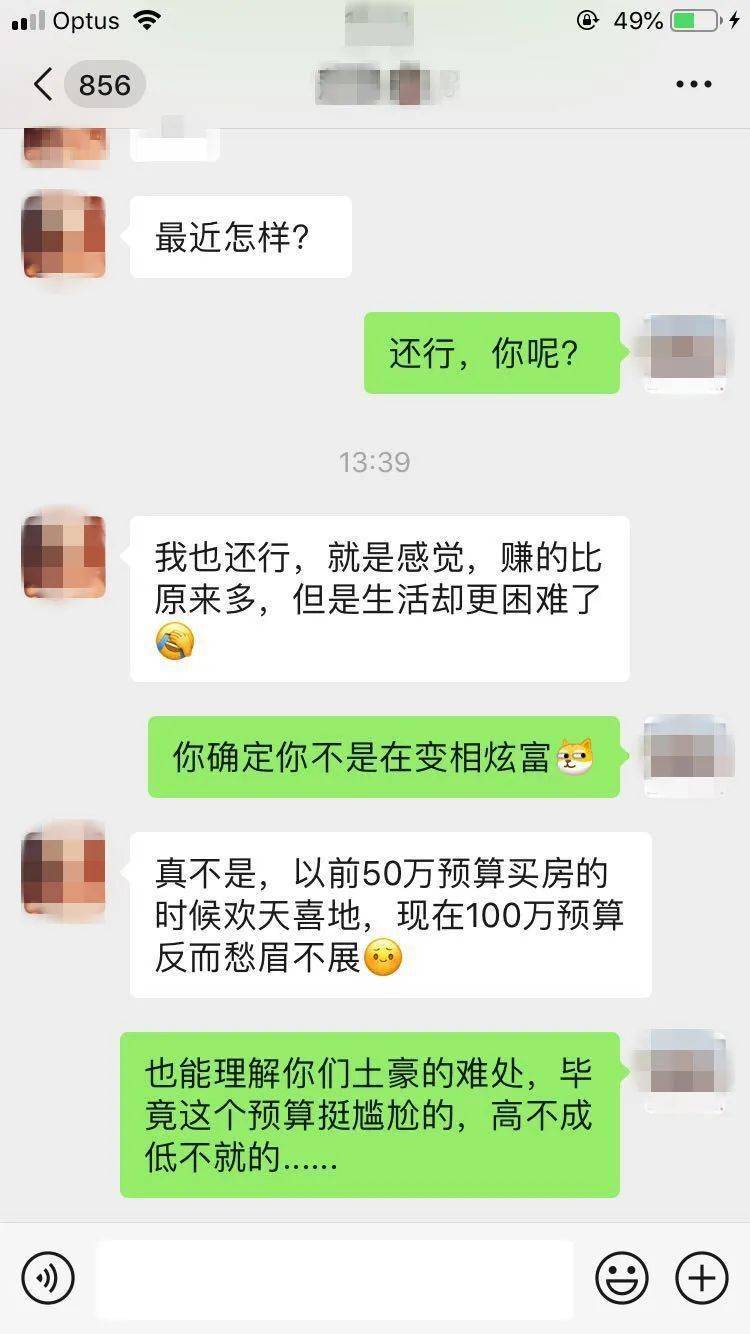
Task: Open my avatar beside 还行，你呢?
Action: point(685,353)
